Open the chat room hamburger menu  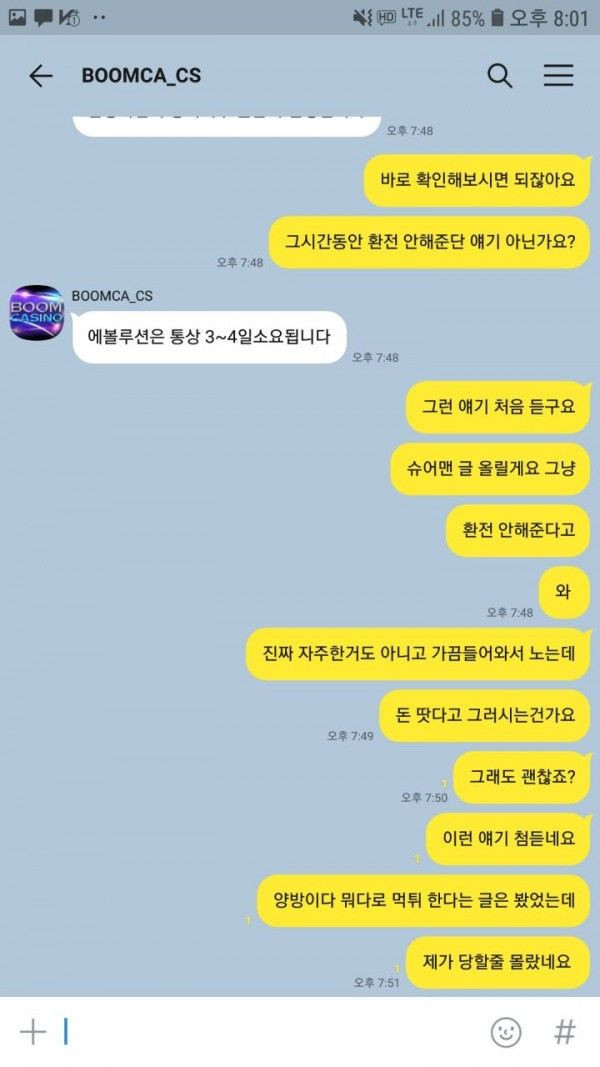coord(558,76)
